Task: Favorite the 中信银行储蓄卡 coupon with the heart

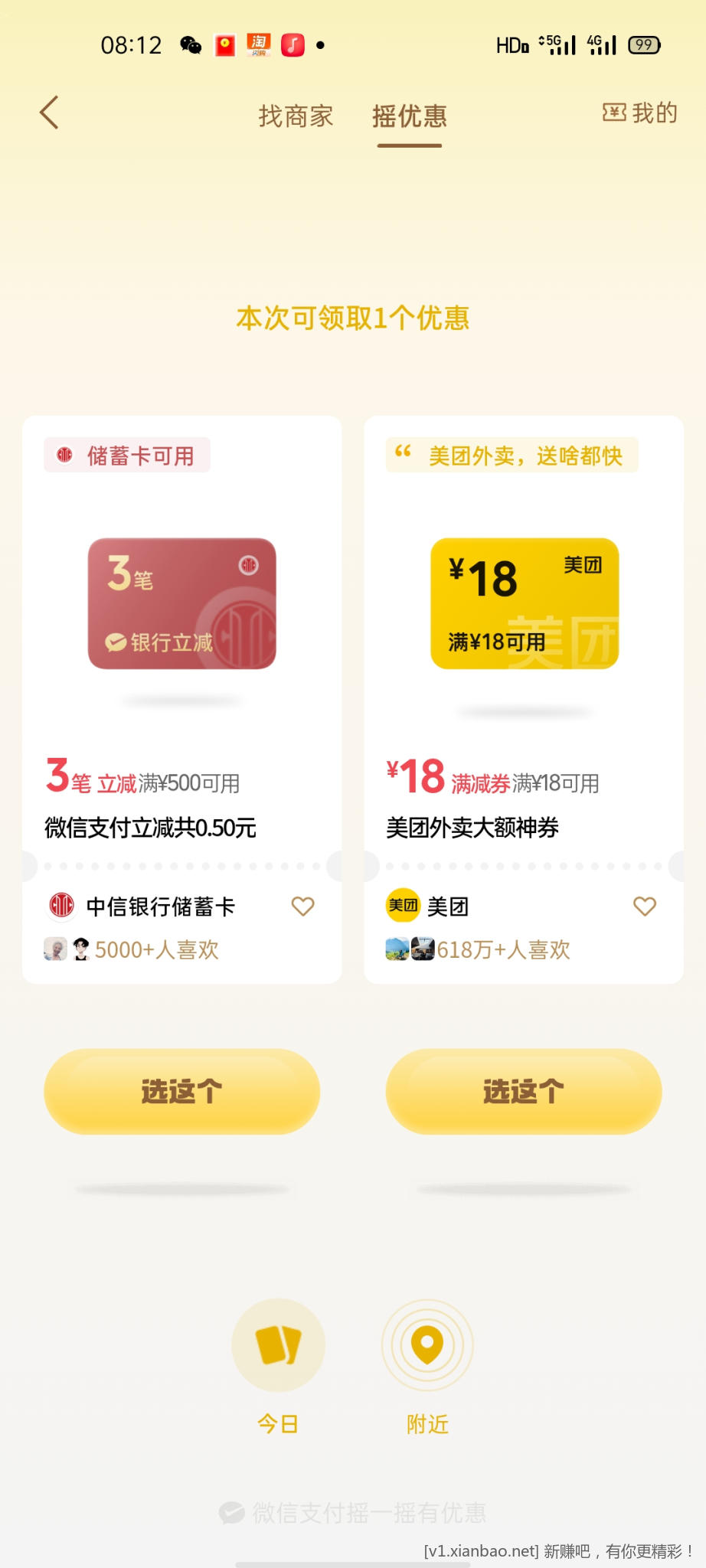Action: pos(302,906)
